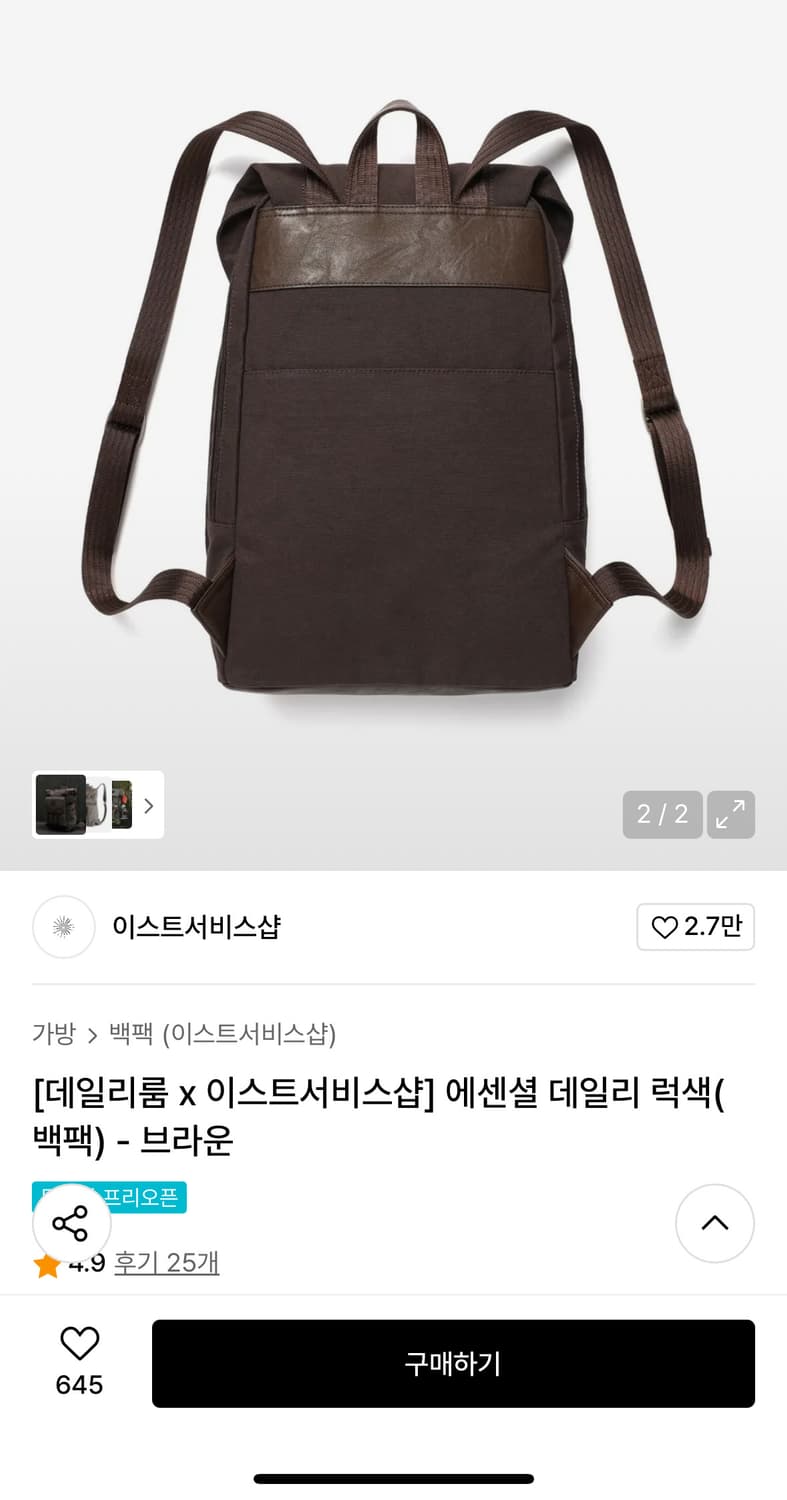Open 후기 25개 reviews link

coord(167,1263)
